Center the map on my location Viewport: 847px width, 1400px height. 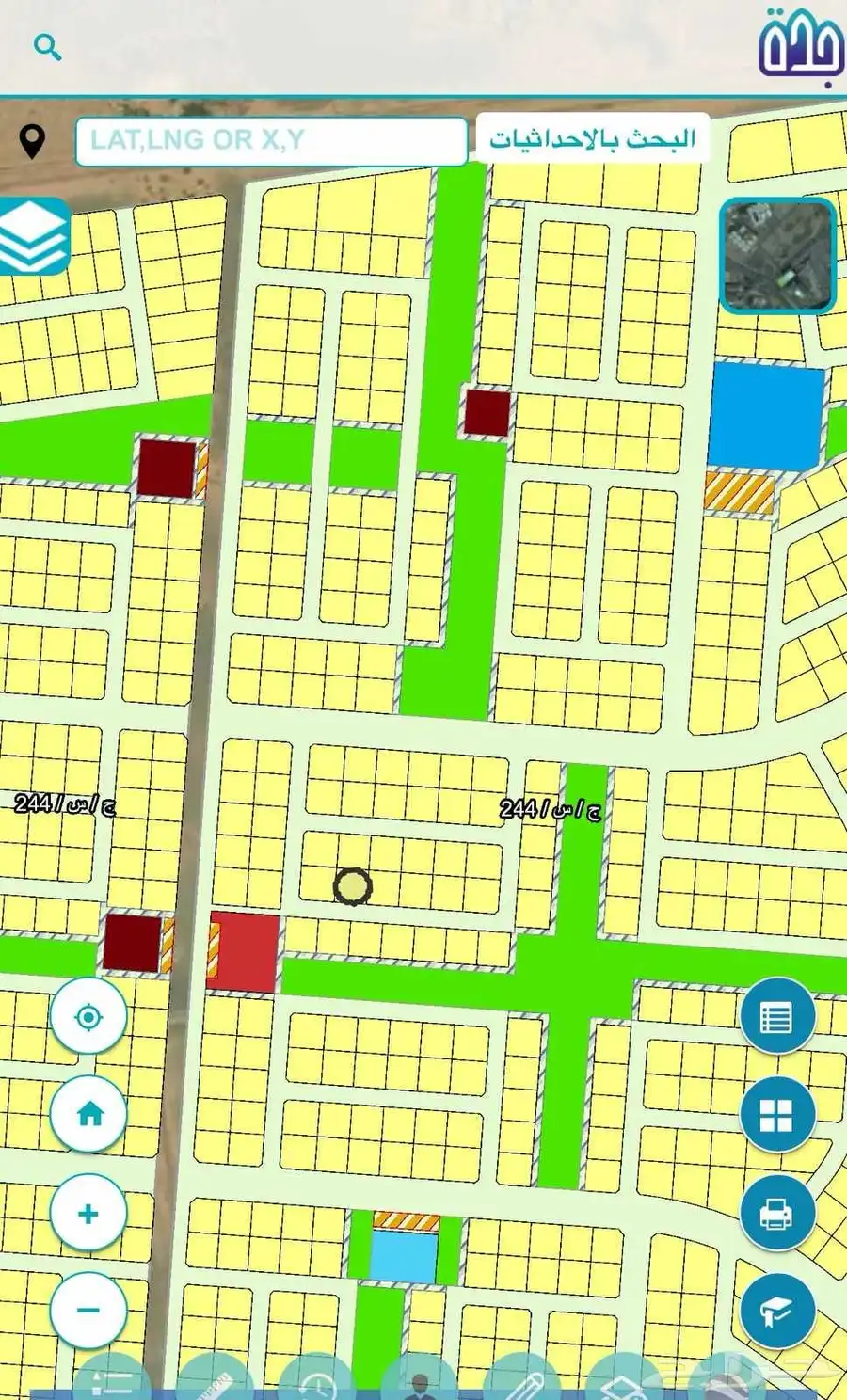[88, 1017]
